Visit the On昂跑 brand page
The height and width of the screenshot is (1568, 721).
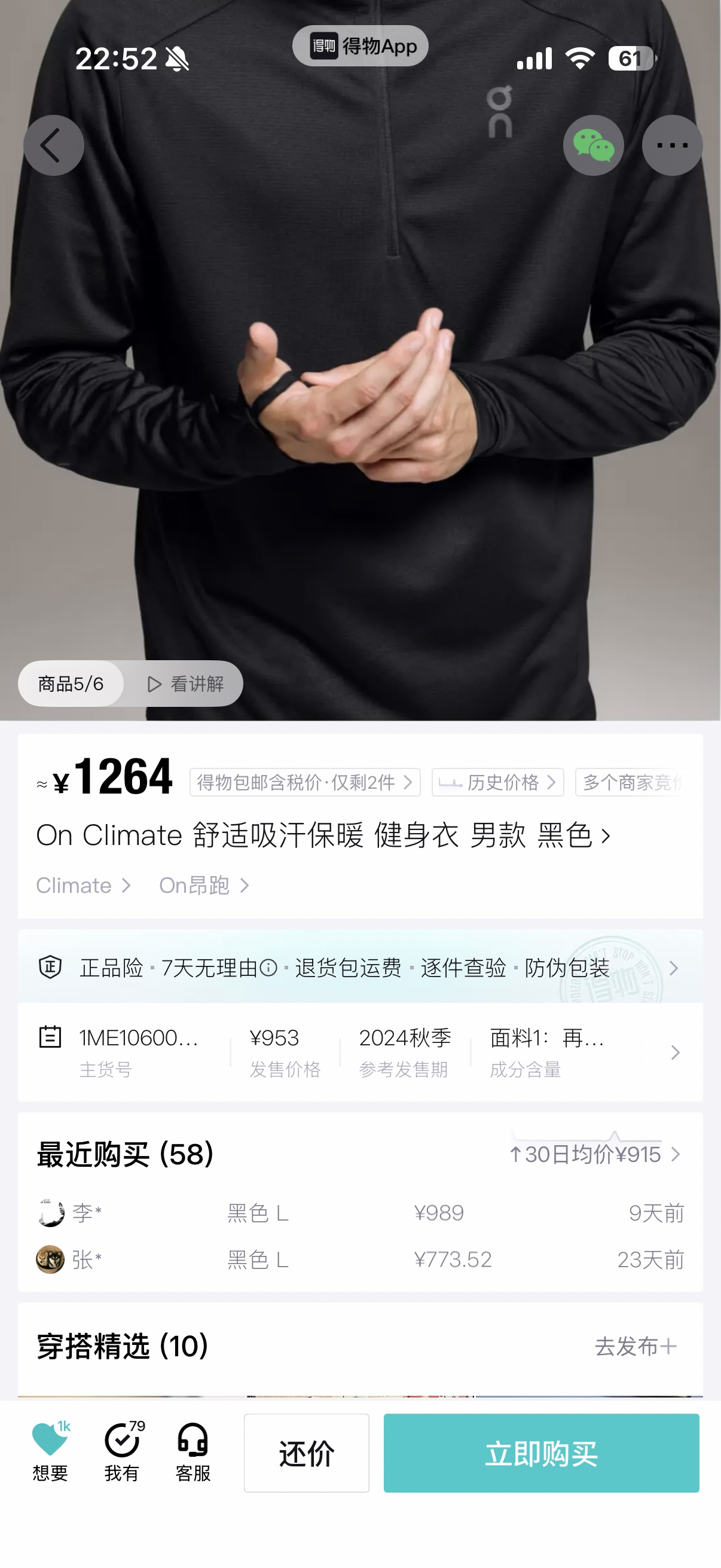(x=204, y=886)
